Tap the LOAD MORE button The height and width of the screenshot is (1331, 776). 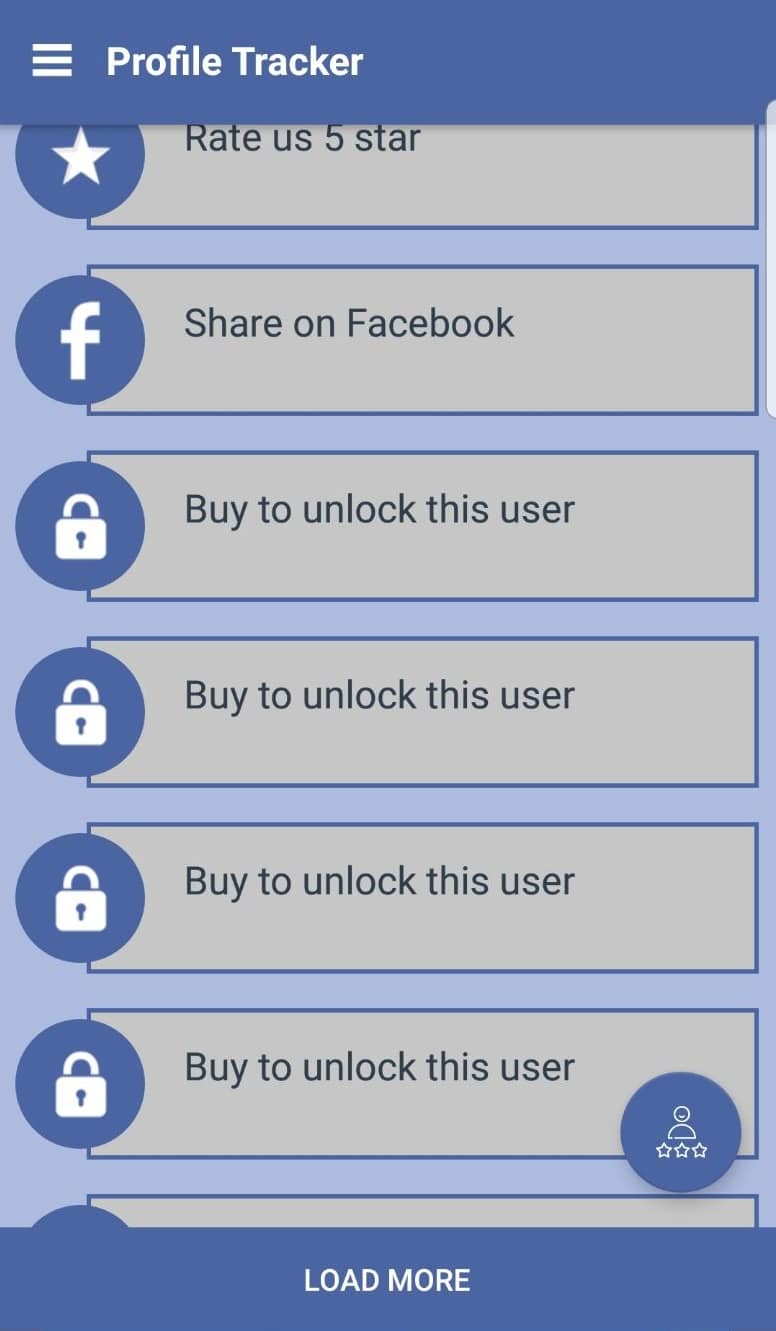[388, 1280]
